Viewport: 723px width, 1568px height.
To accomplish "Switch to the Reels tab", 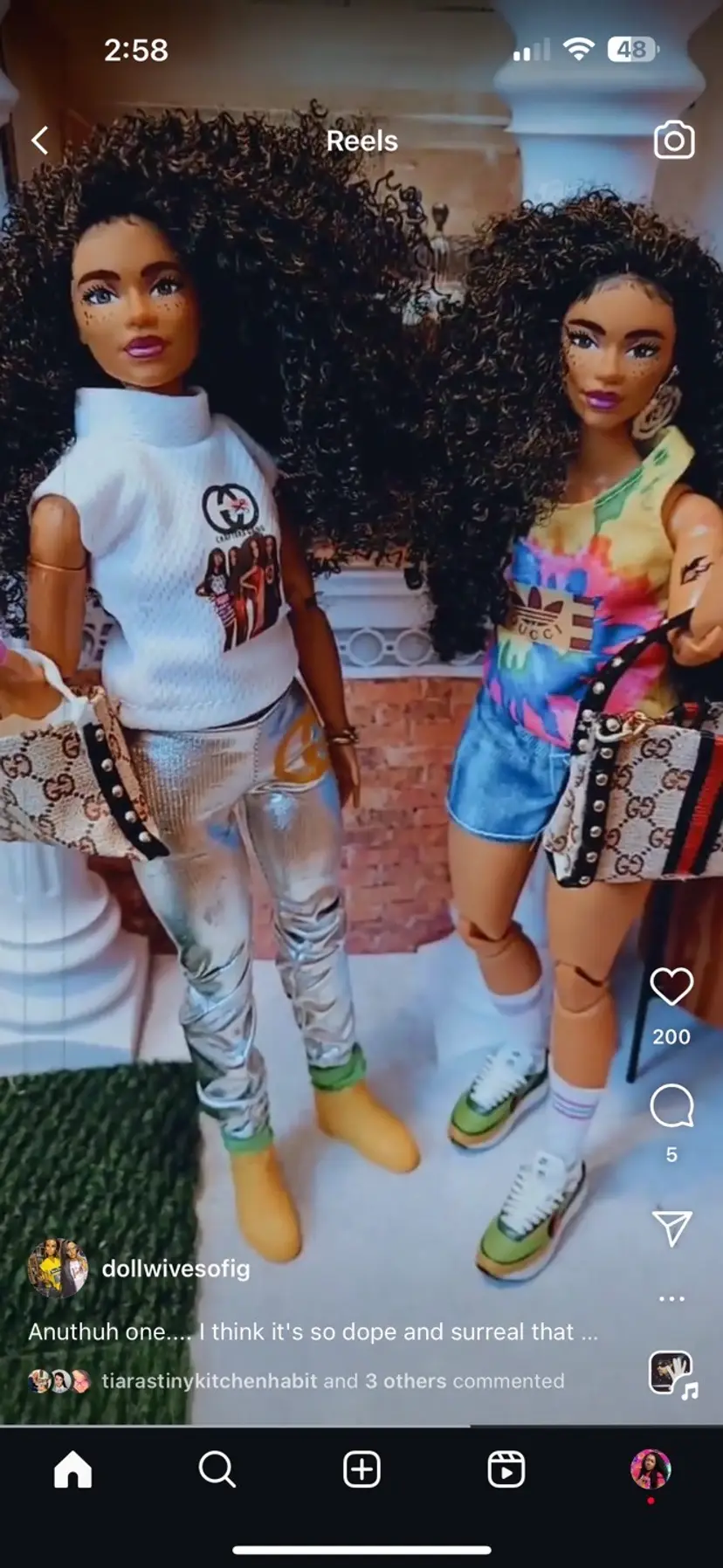I will pyautogui.click(x=506, y=1469).
